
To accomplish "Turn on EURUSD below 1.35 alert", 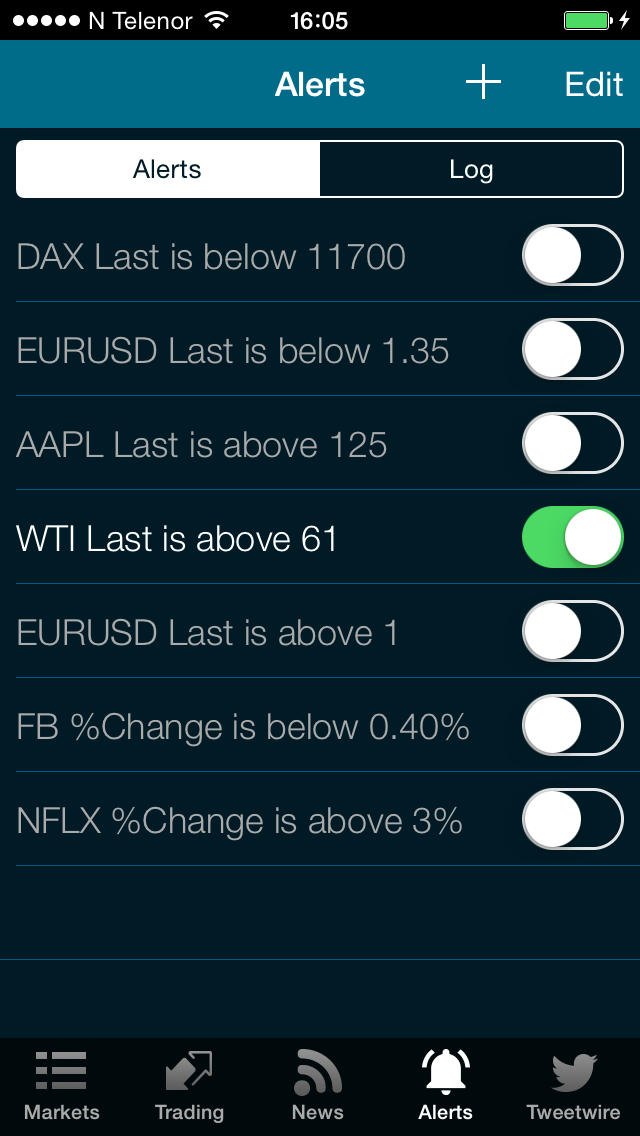I will pos(572,350).
